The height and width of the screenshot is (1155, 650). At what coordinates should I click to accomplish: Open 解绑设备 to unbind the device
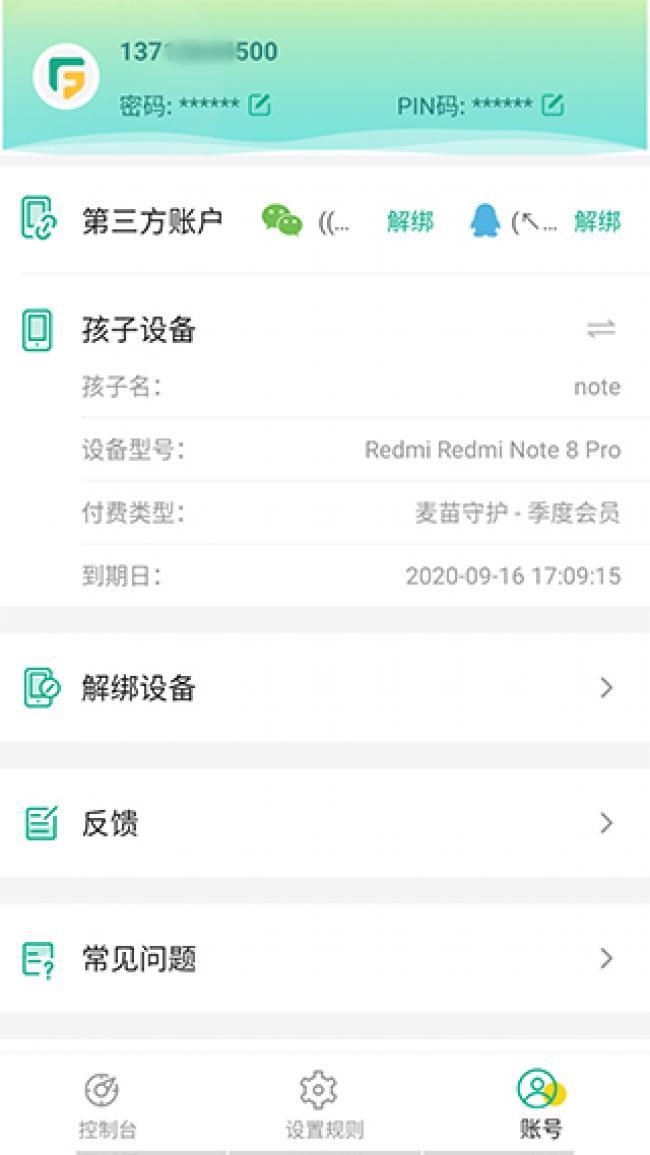point(324,688)
